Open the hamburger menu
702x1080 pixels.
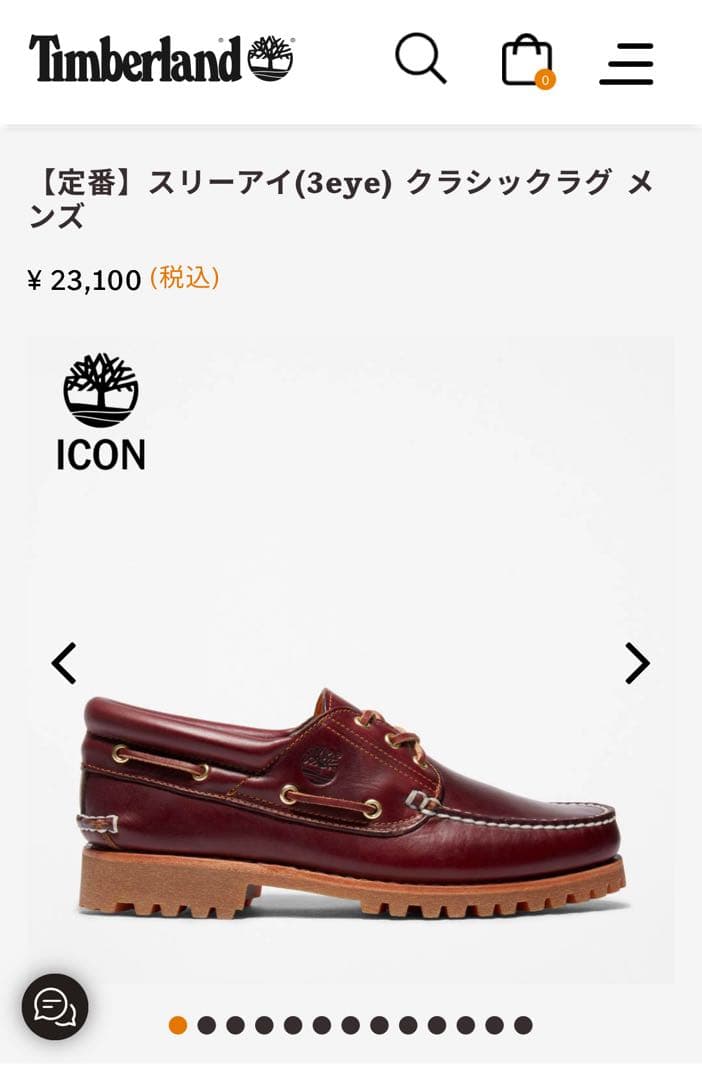[x=627, y=63]
